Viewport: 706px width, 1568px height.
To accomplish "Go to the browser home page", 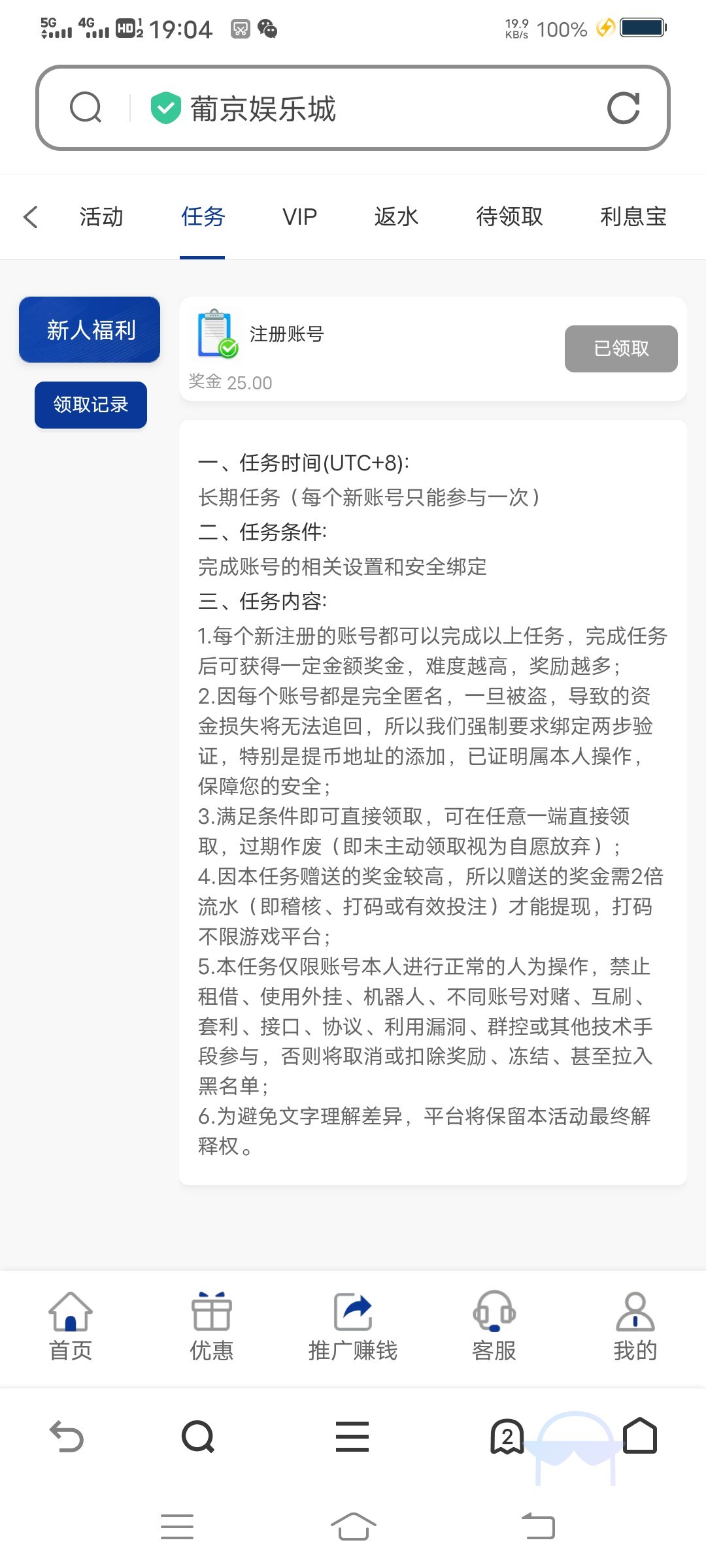I will pyautogui.click(x=640, y=1435).
